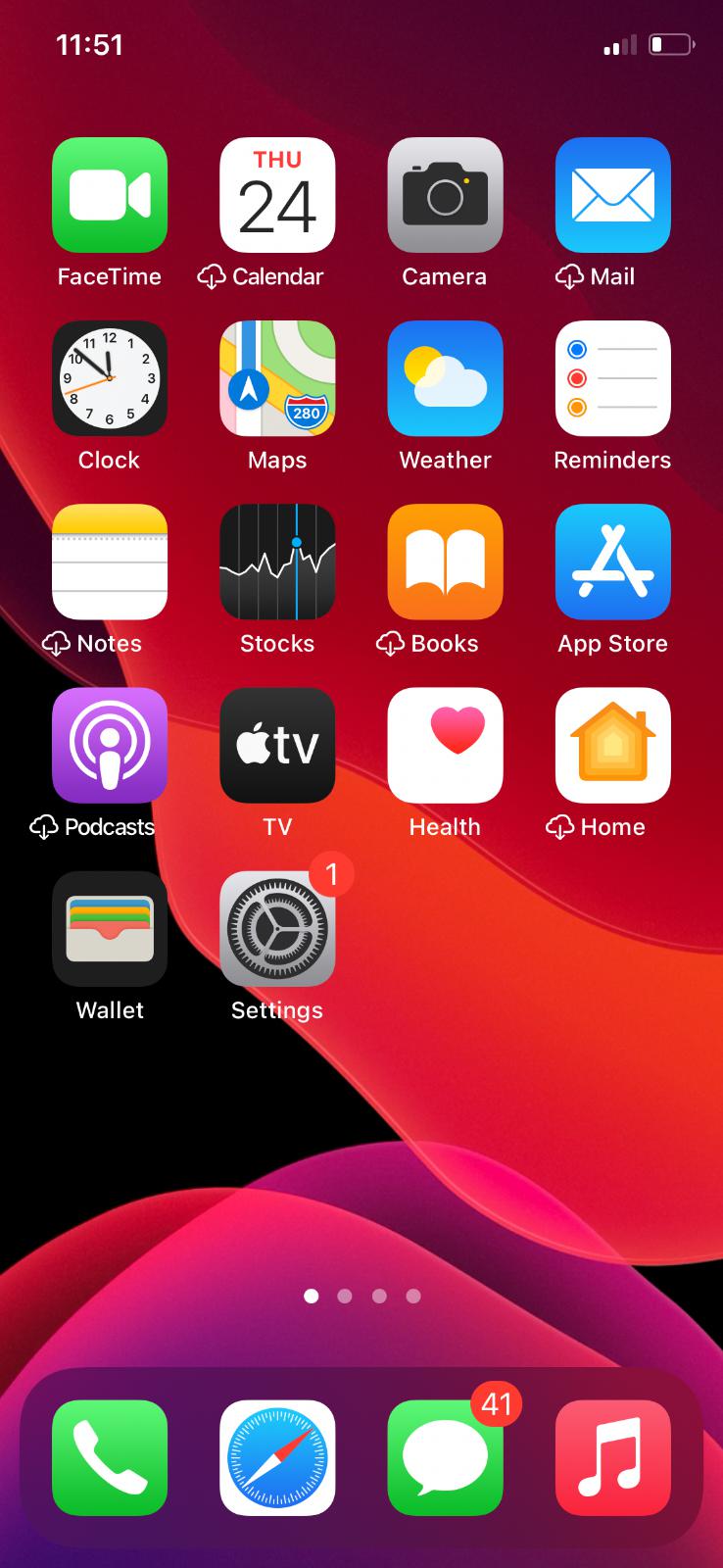Open Safari browser in the dock
The height and width of the screenshot is (1568, 723).
[277, 1457]
